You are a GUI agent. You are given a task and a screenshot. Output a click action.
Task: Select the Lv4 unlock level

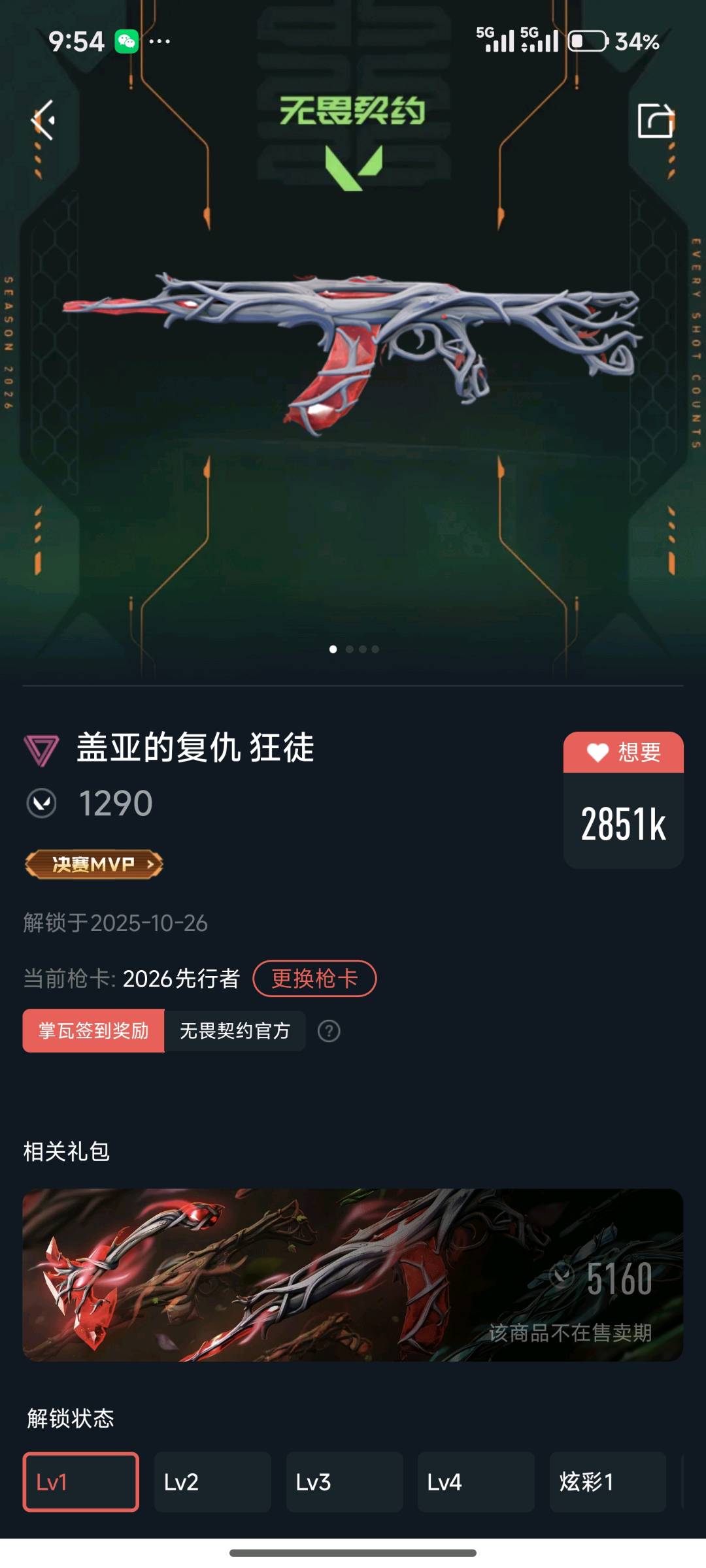tap(476, 1482)
